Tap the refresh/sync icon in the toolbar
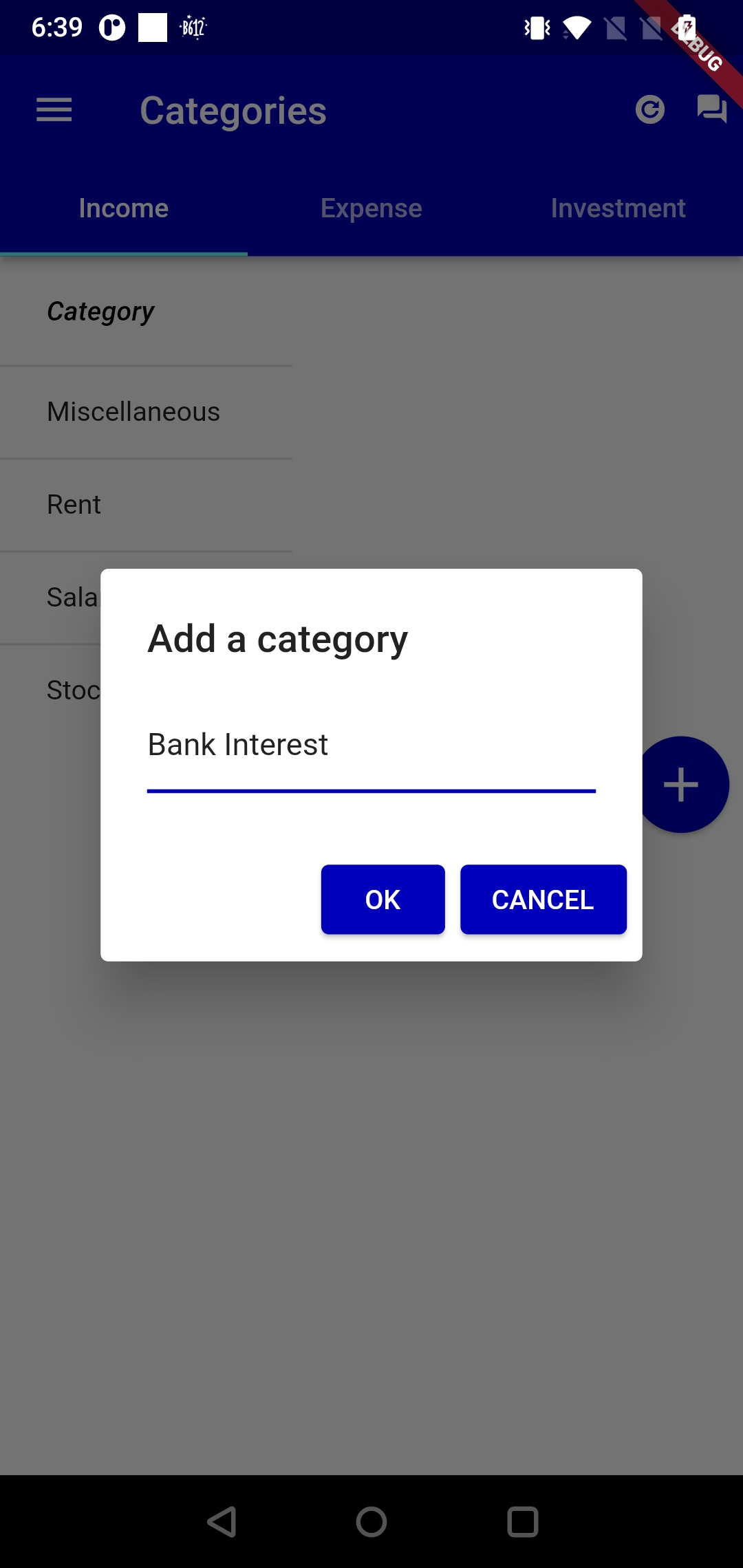Viewport: 743px width, 1568px height. [650, 109]
